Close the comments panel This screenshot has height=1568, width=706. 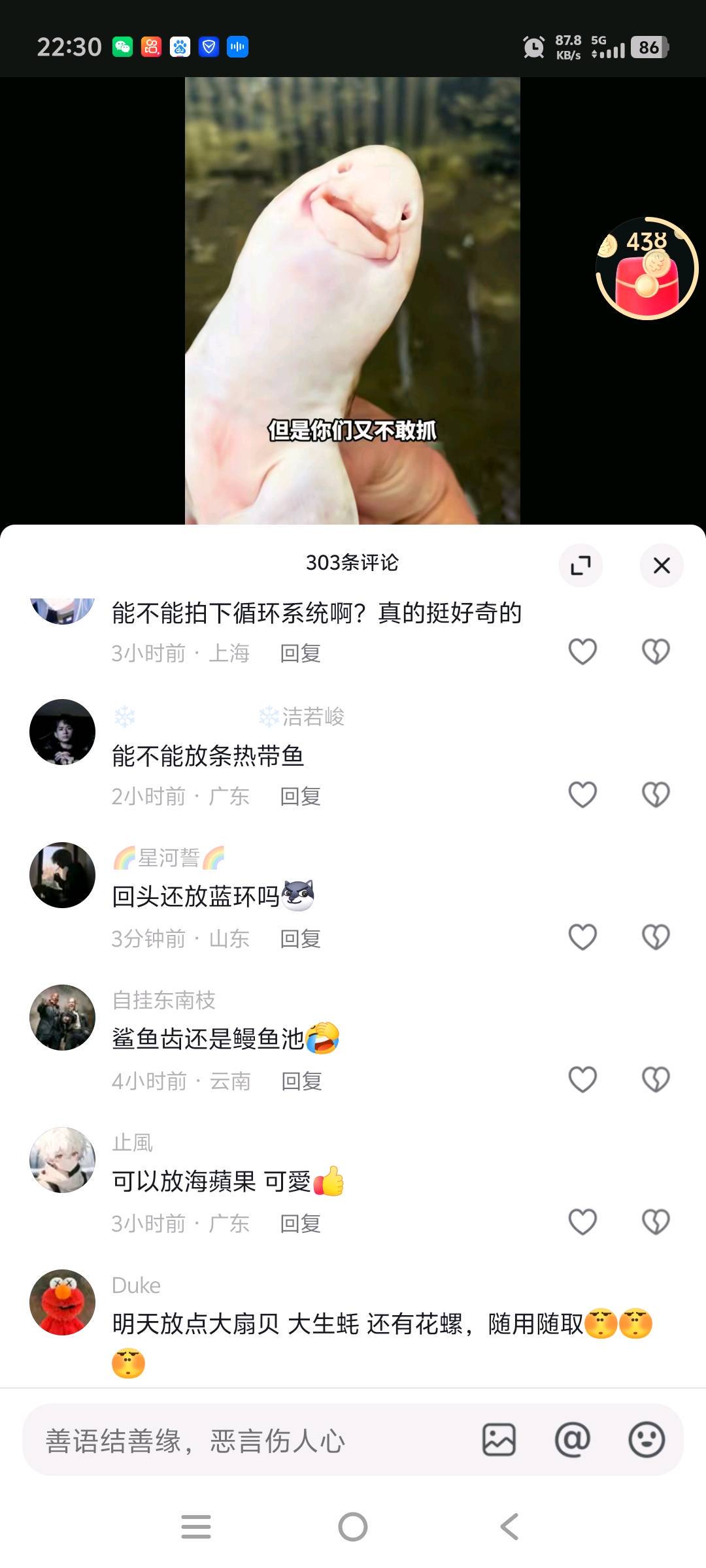pyautogui.click(x=662, y=565)
